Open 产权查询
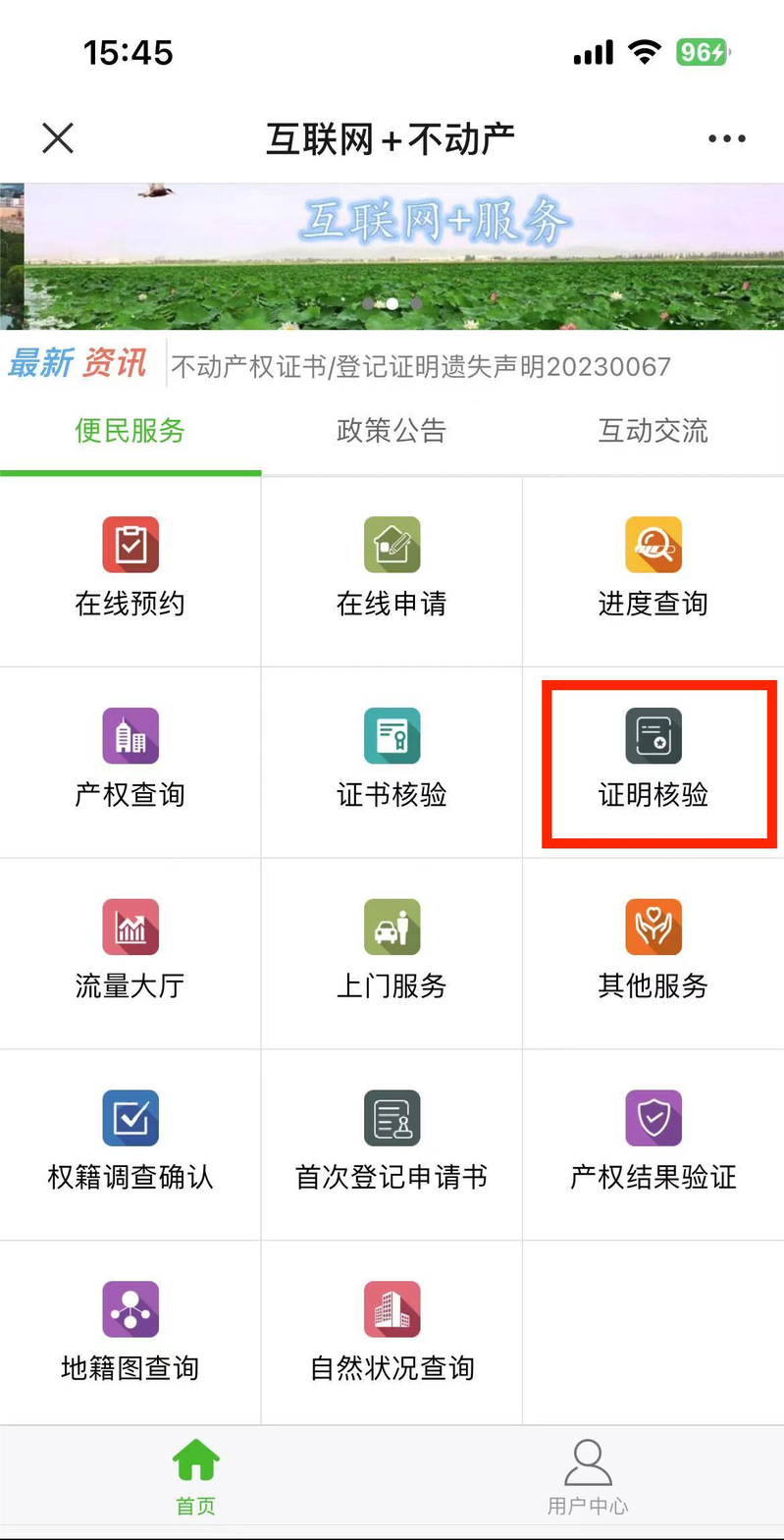This screenshot has height=1540, width=784. pyautogui.click(x=131, y=761)
